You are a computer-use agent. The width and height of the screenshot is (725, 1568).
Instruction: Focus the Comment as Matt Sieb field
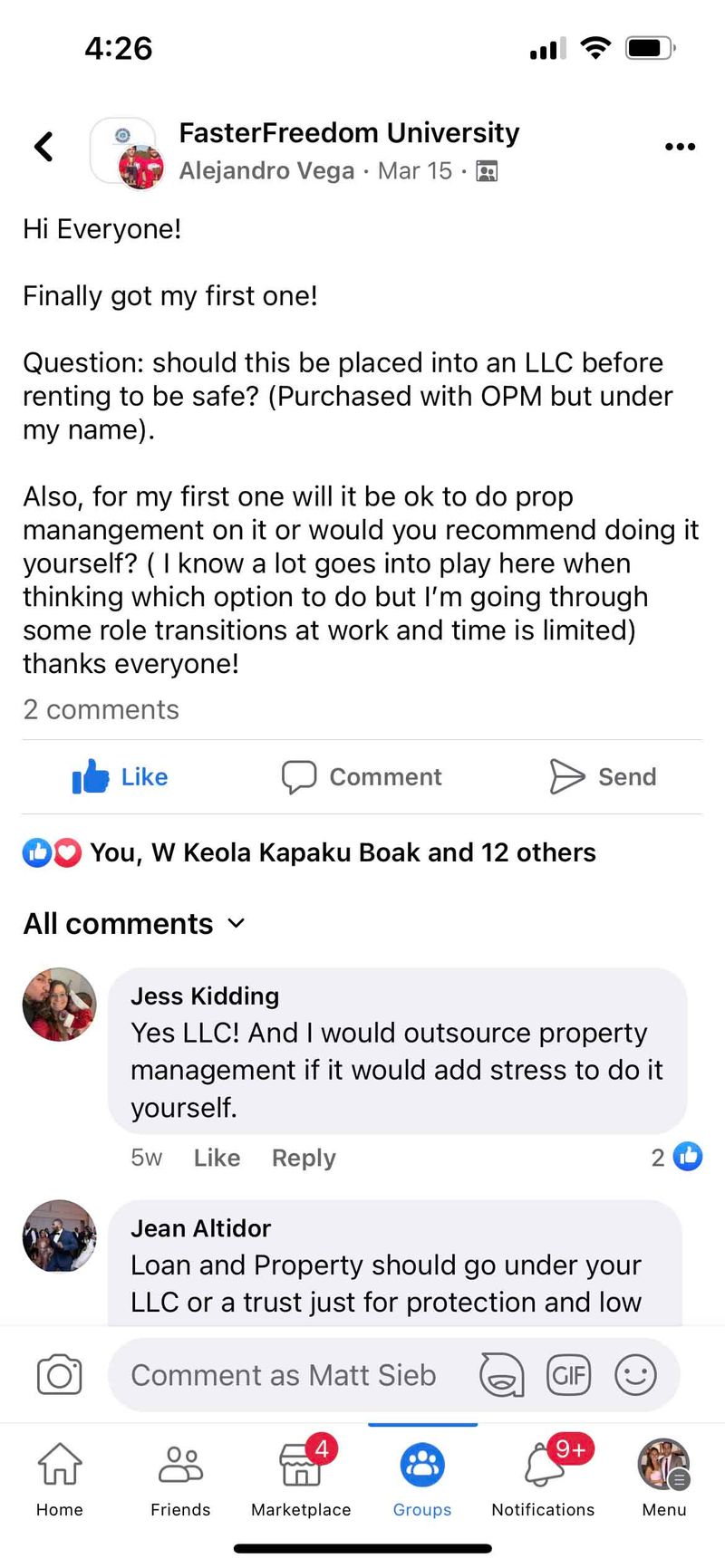tap(283, 1375)
